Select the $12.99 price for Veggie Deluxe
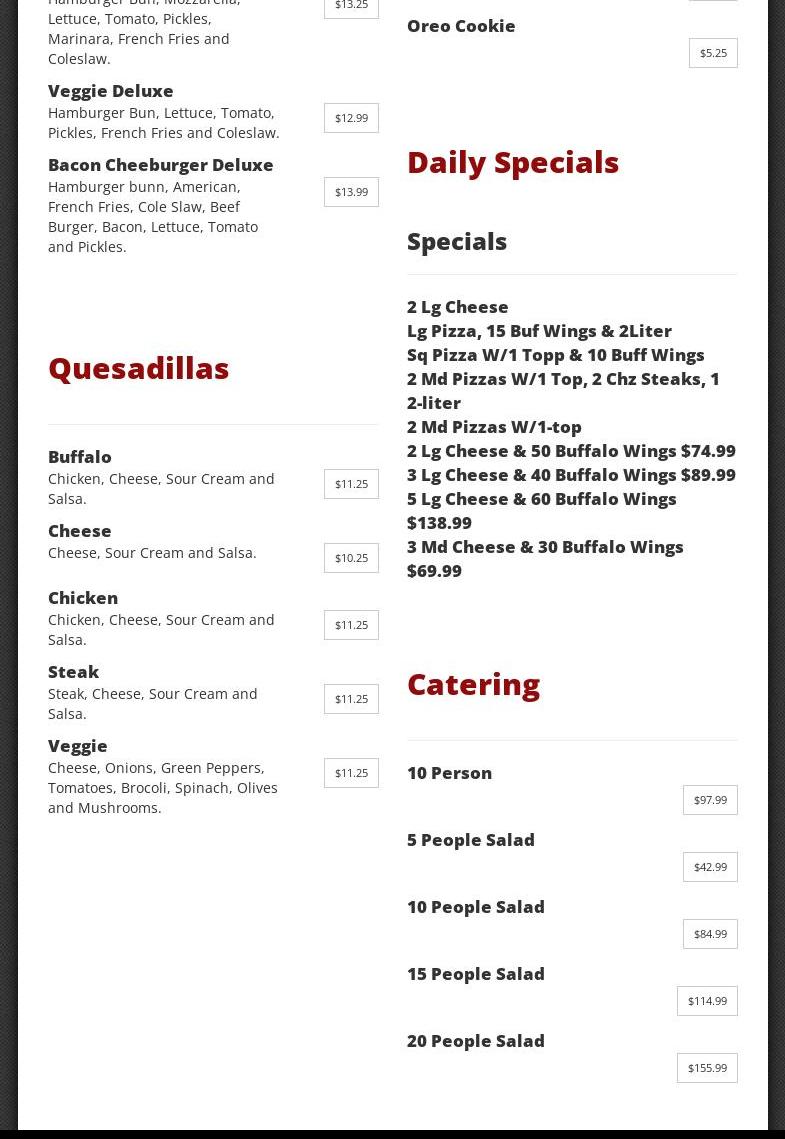Viewport: 785px width, 1139px height. coord(351,118)
